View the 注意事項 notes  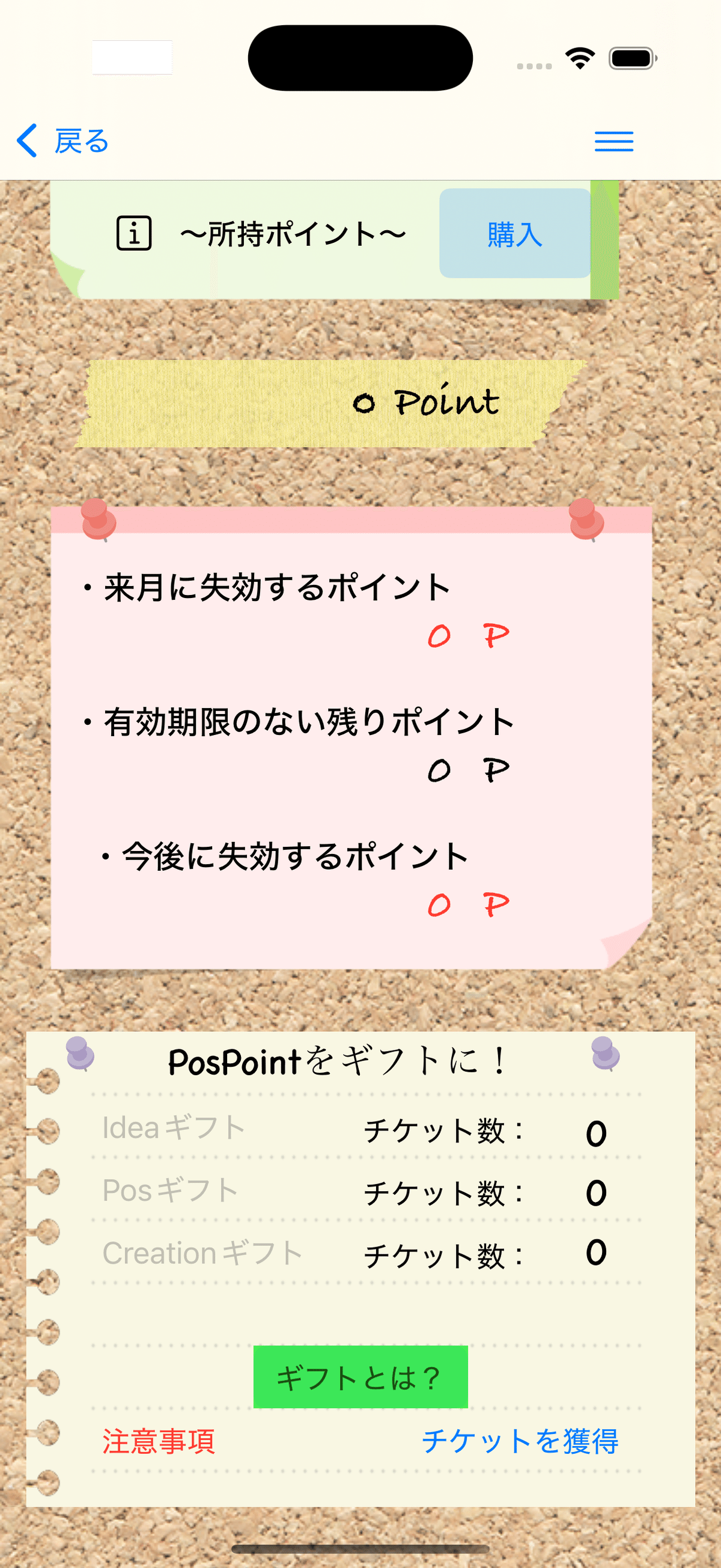pyautogui.click(x=158, y=1441)
